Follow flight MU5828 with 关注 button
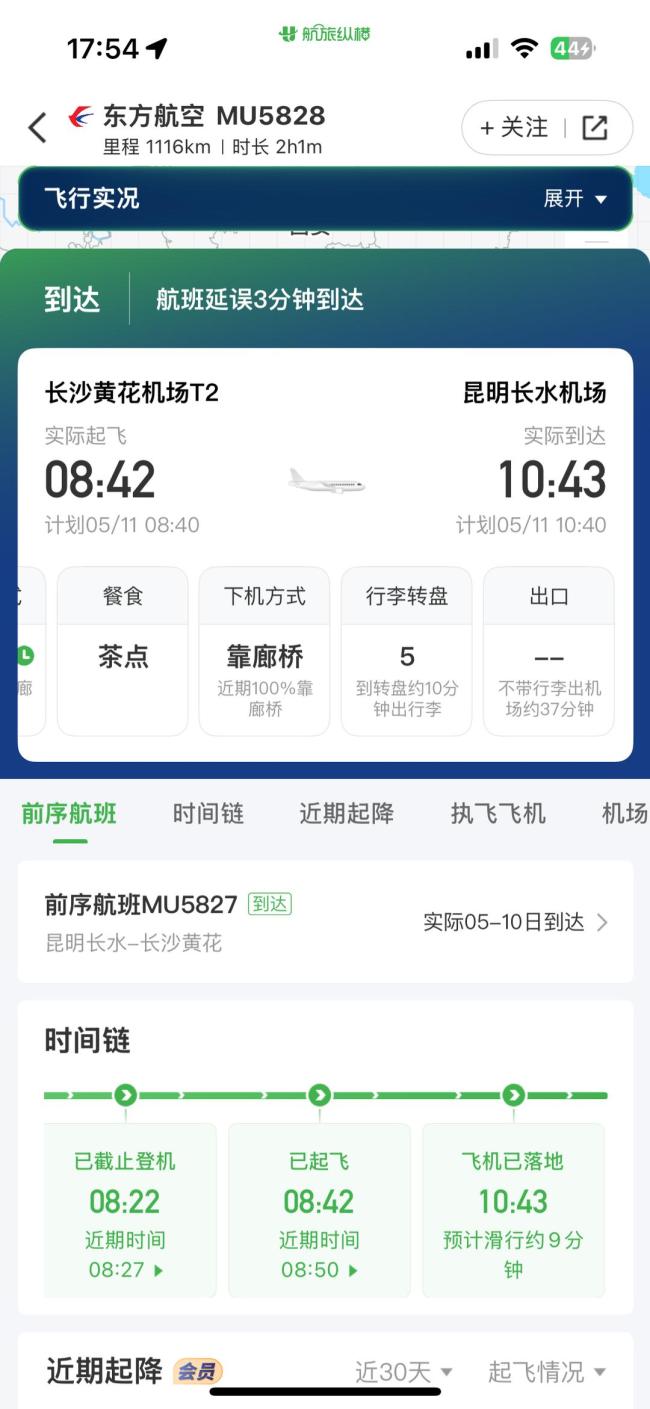 [x=514, y=128]
